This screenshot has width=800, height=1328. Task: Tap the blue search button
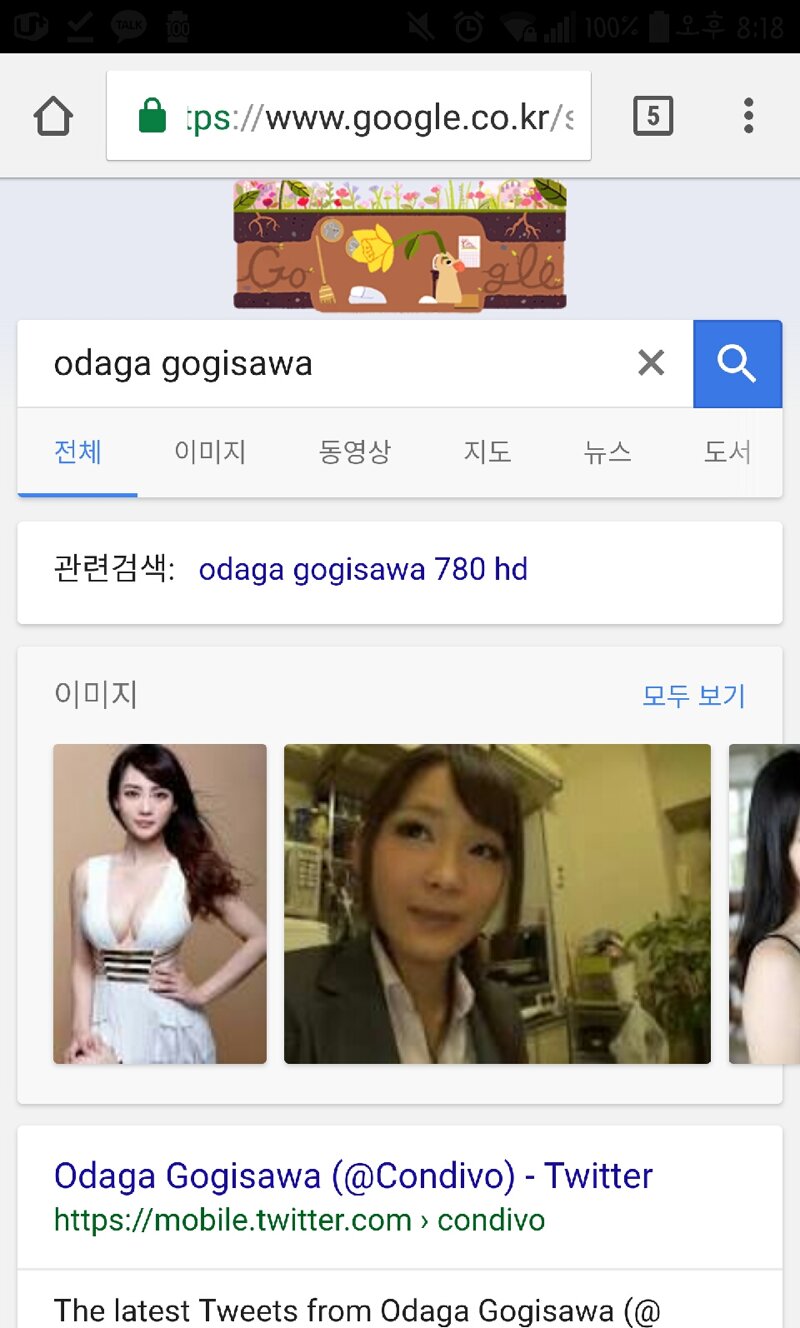737,364
